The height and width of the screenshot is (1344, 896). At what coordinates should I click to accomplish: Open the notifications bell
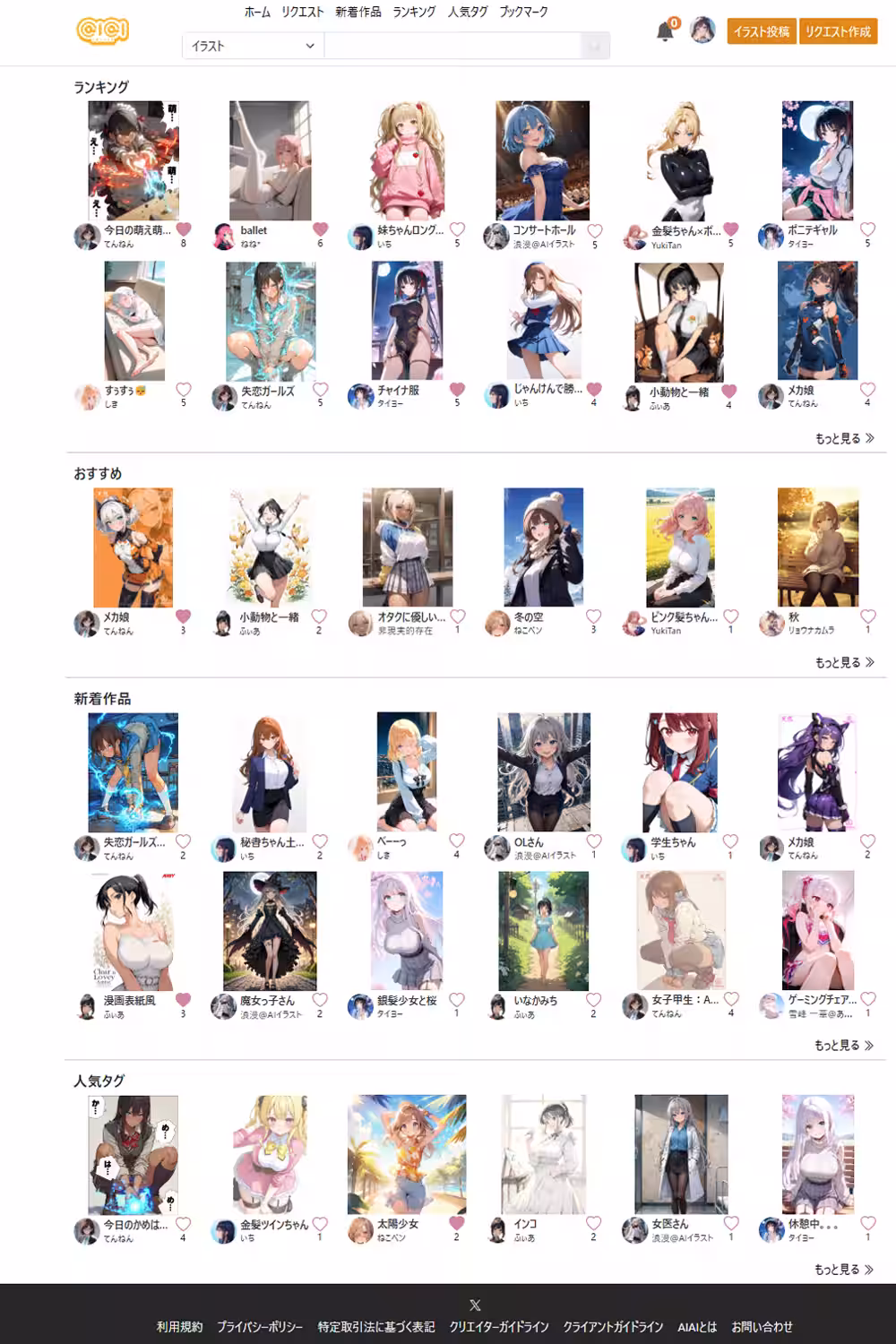tap(665, 32)
